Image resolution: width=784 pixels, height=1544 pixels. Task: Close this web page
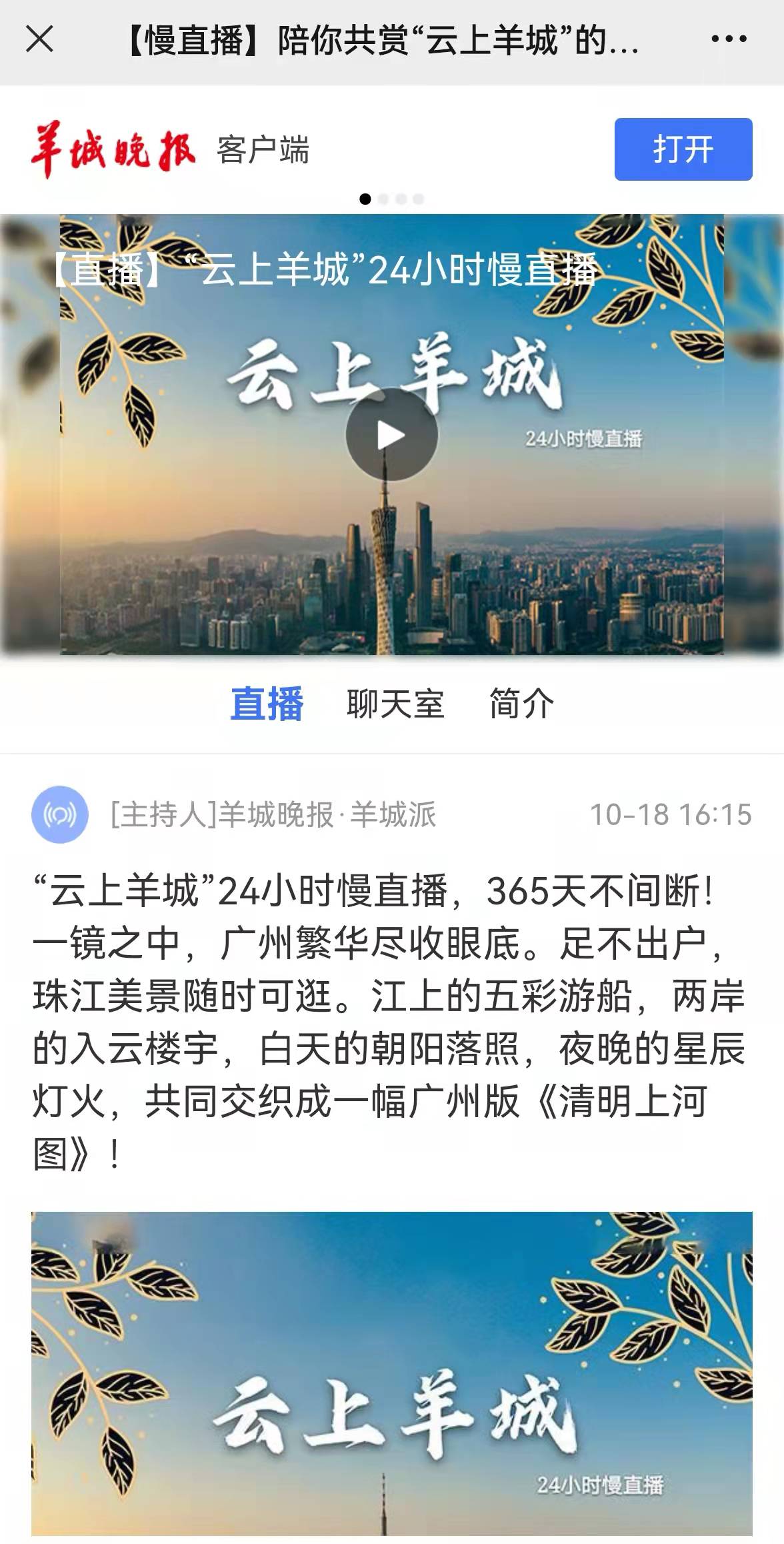tap(39, 39)
